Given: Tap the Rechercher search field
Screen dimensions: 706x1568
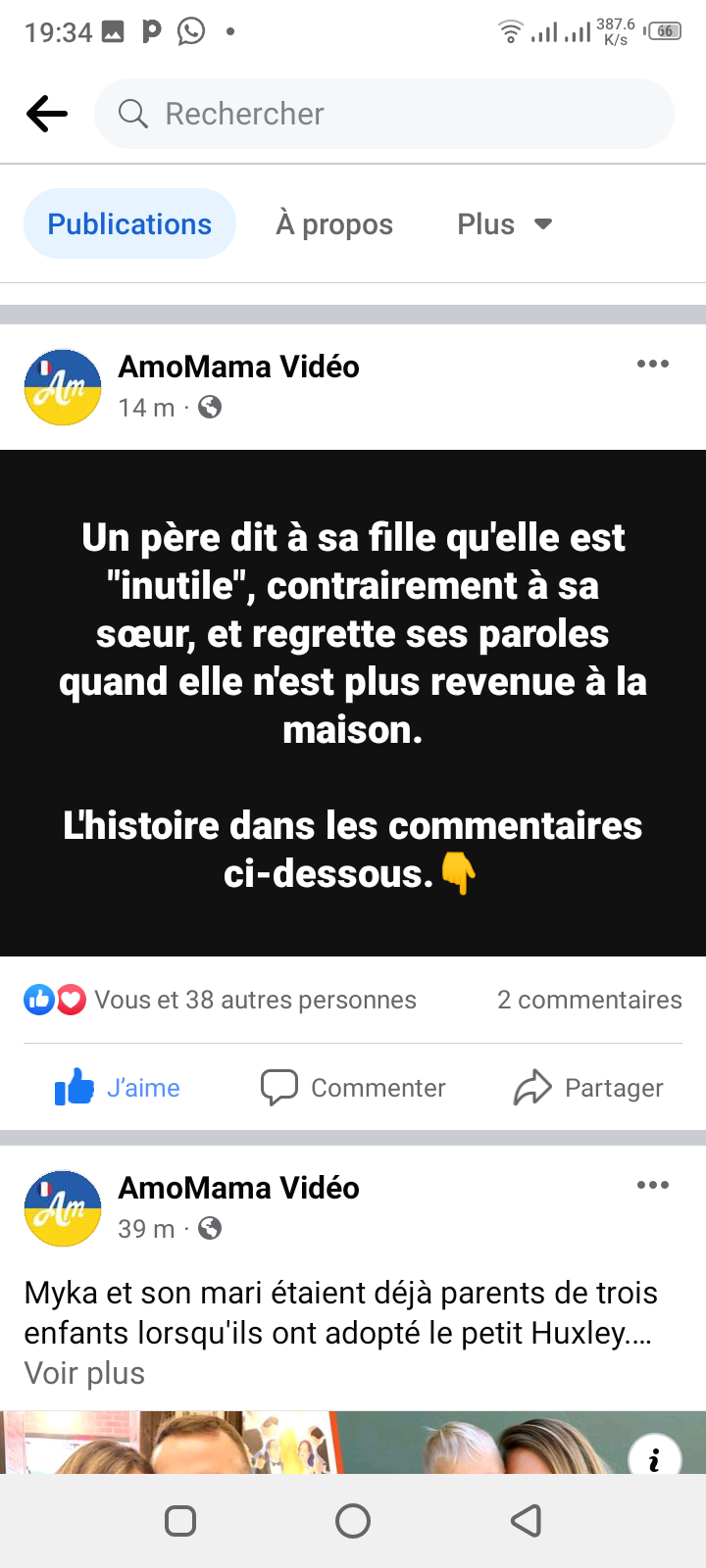Looking at the screenshot, I should (x=384, y=114).
